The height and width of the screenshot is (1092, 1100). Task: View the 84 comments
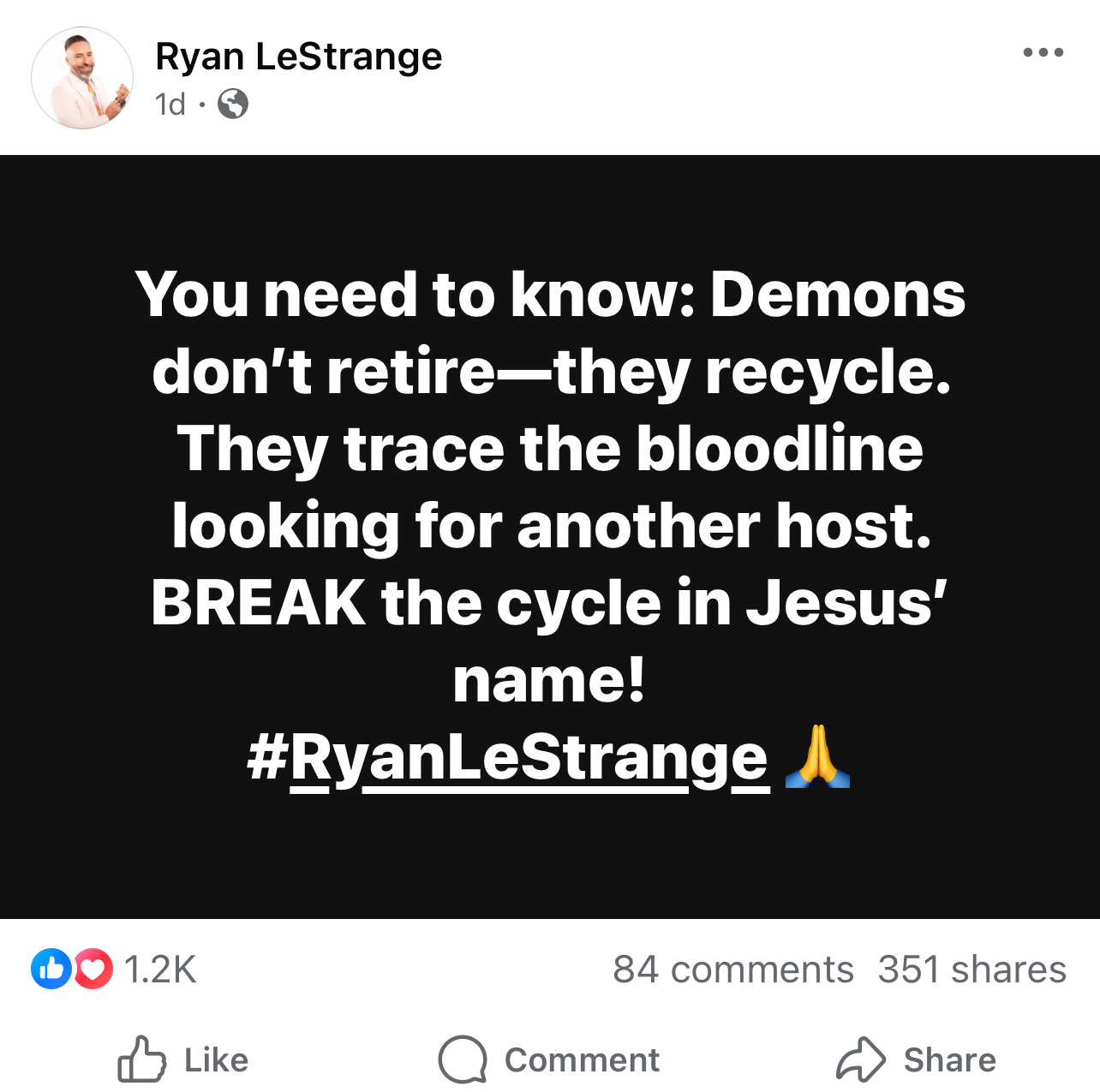(732, 970)
